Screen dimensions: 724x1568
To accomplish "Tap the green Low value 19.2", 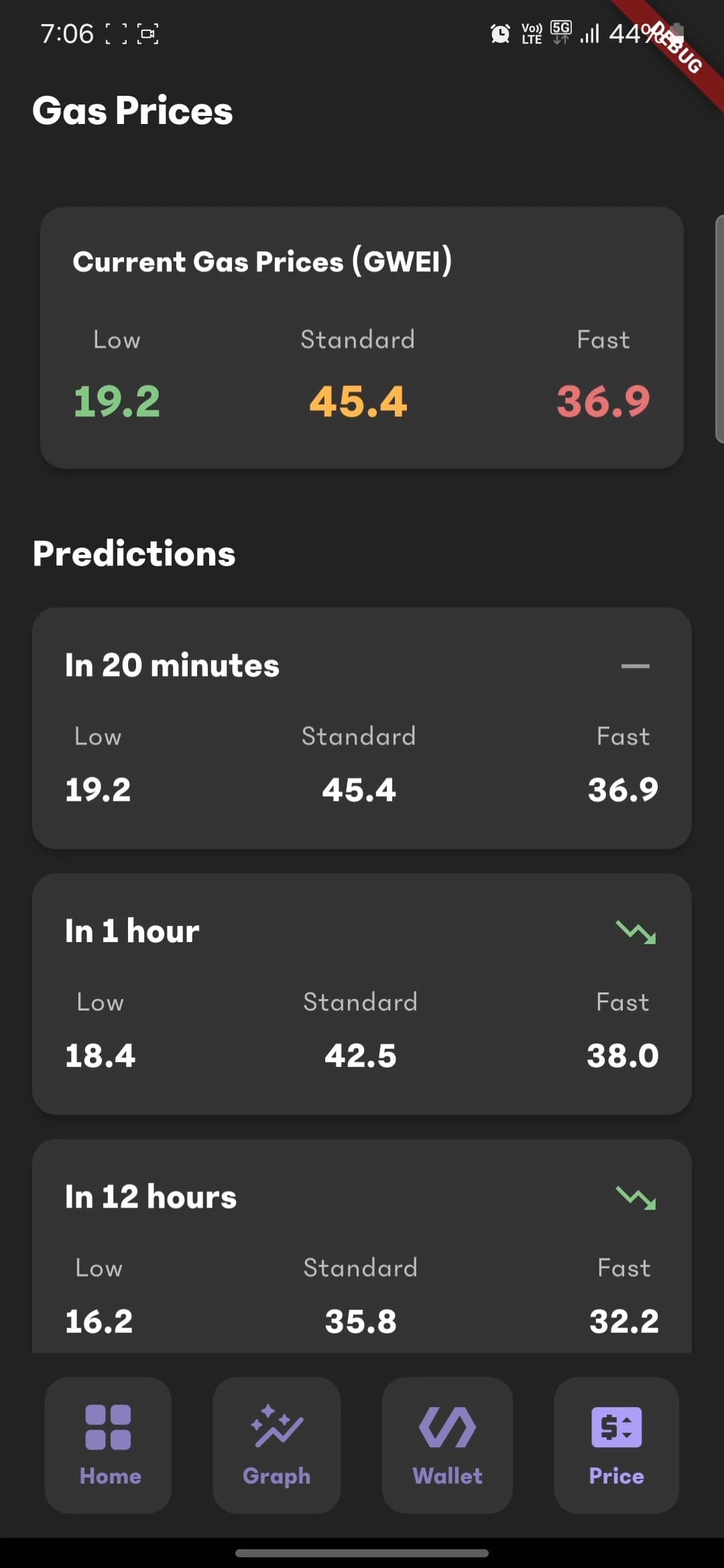I will click(x=116, y=401).
